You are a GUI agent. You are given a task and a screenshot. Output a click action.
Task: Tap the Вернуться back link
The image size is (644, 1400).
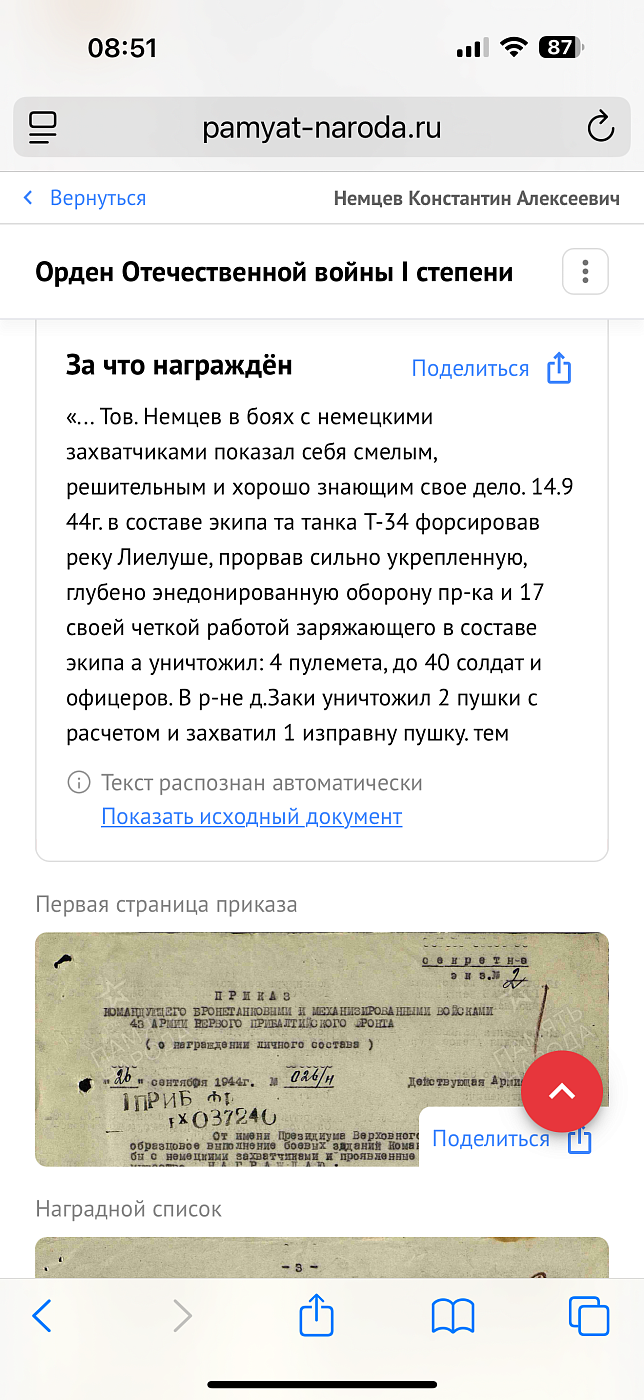[85, 198]
